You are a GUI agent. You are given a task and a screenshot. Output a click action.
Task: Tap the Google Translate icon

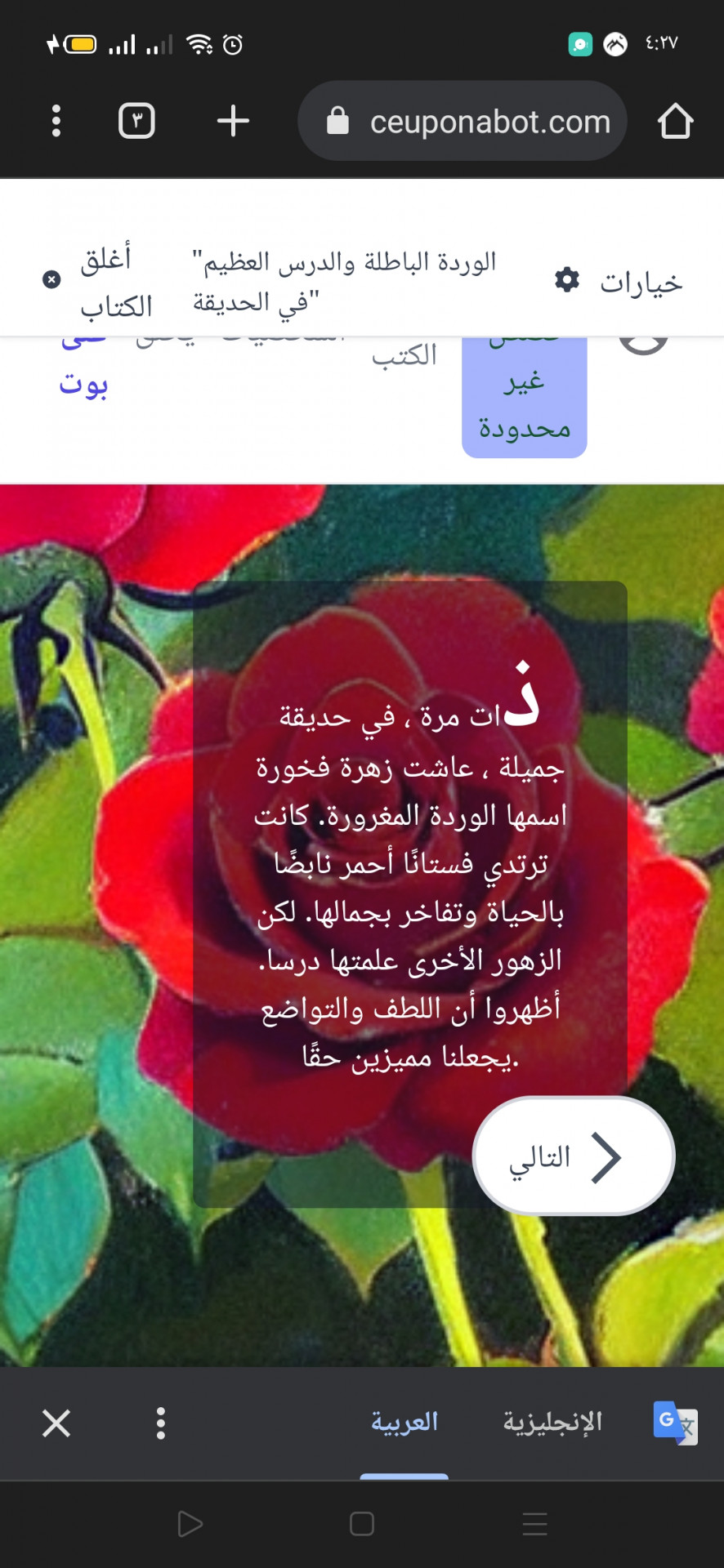tap(675, 1423)
